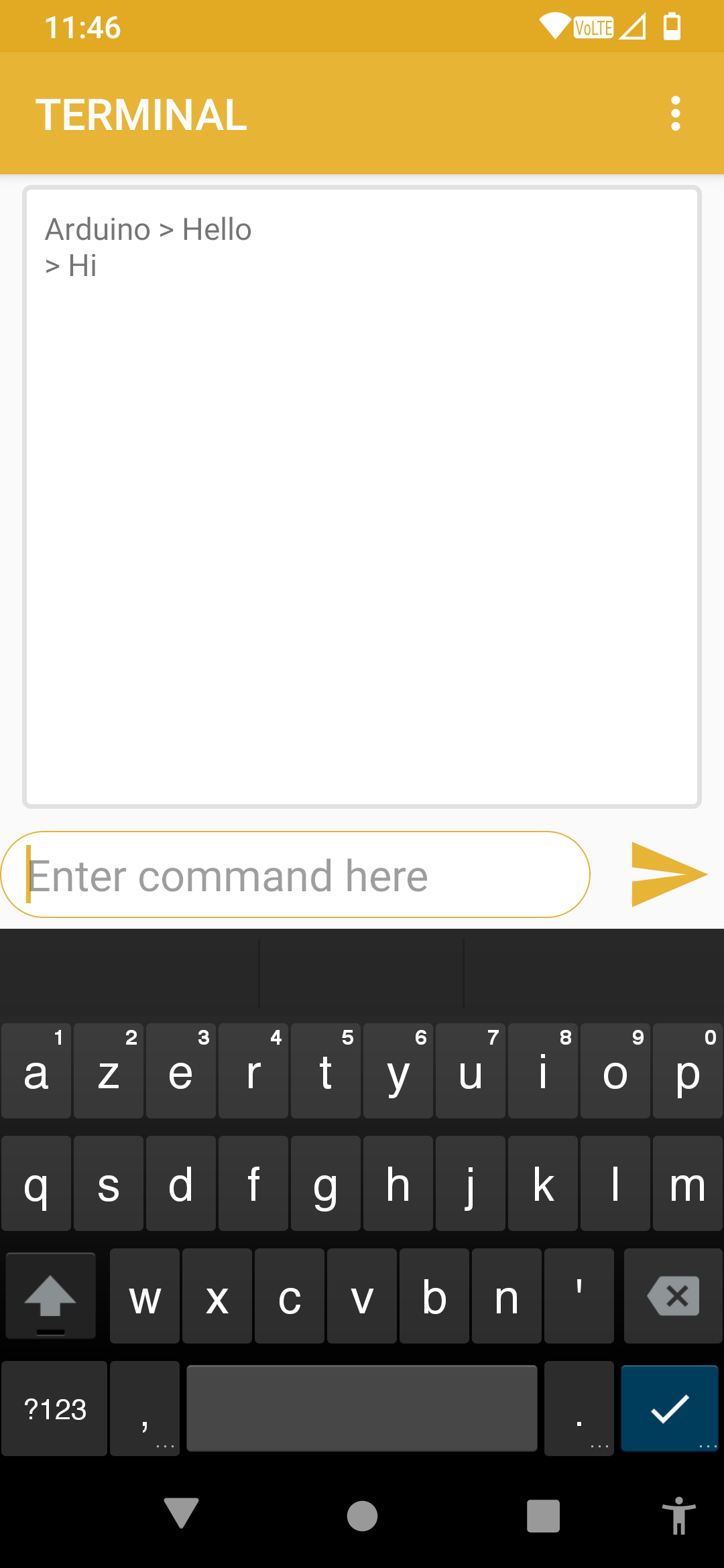Tap the backspace key on the keyboard

click(672, 1296)
